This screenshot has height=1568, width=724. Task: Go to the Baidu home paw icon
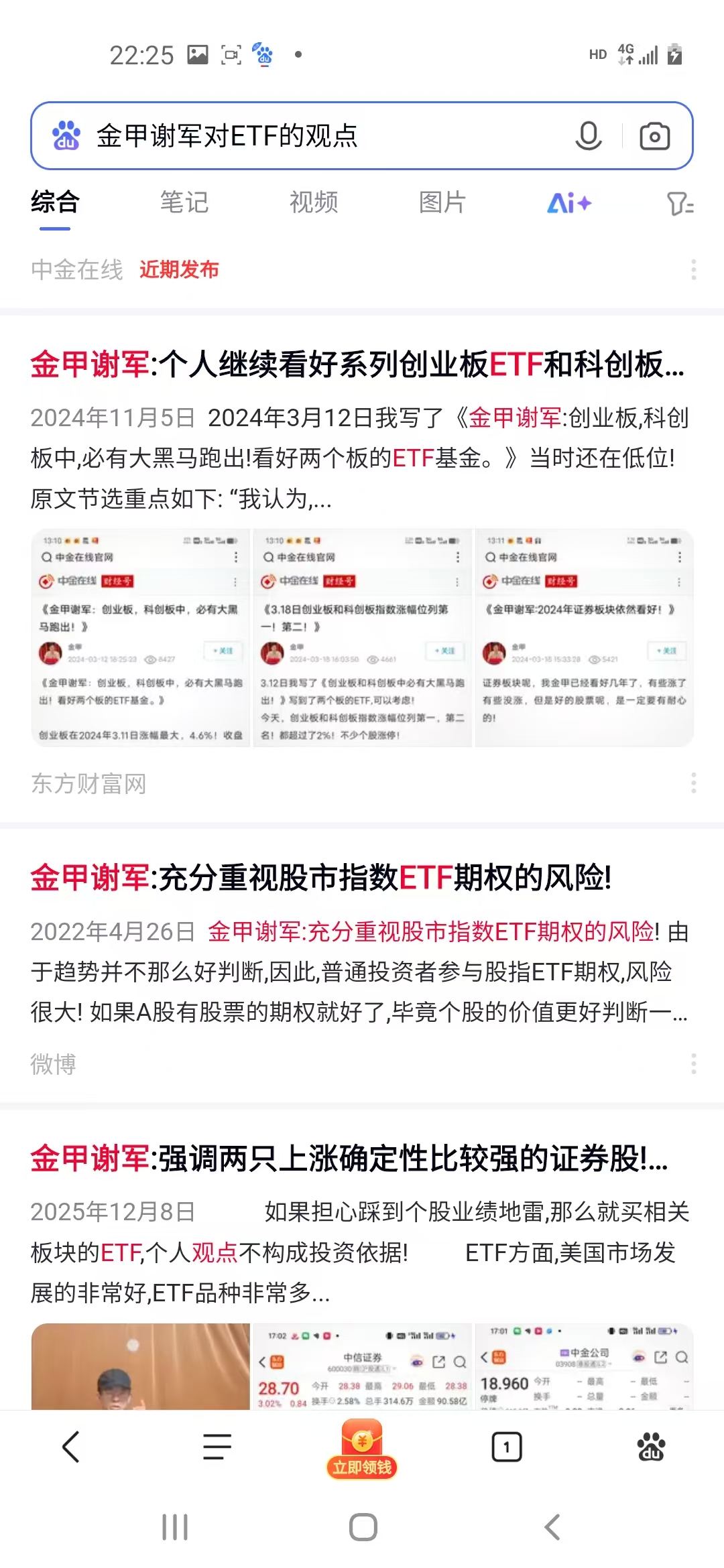click(x=651, y=1447)
